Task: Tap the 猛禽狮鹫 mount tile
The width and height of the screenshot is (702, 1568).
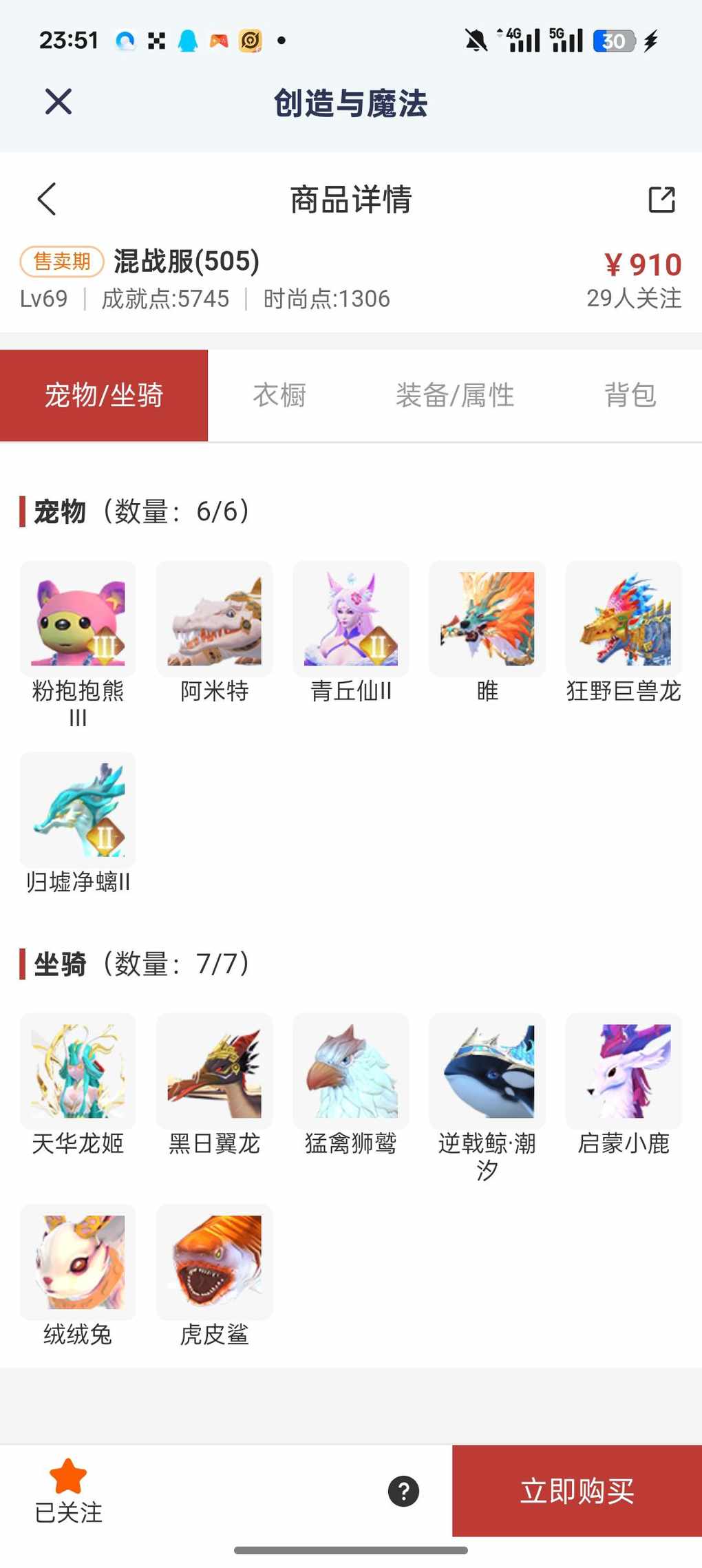Action: point(350,1071)
